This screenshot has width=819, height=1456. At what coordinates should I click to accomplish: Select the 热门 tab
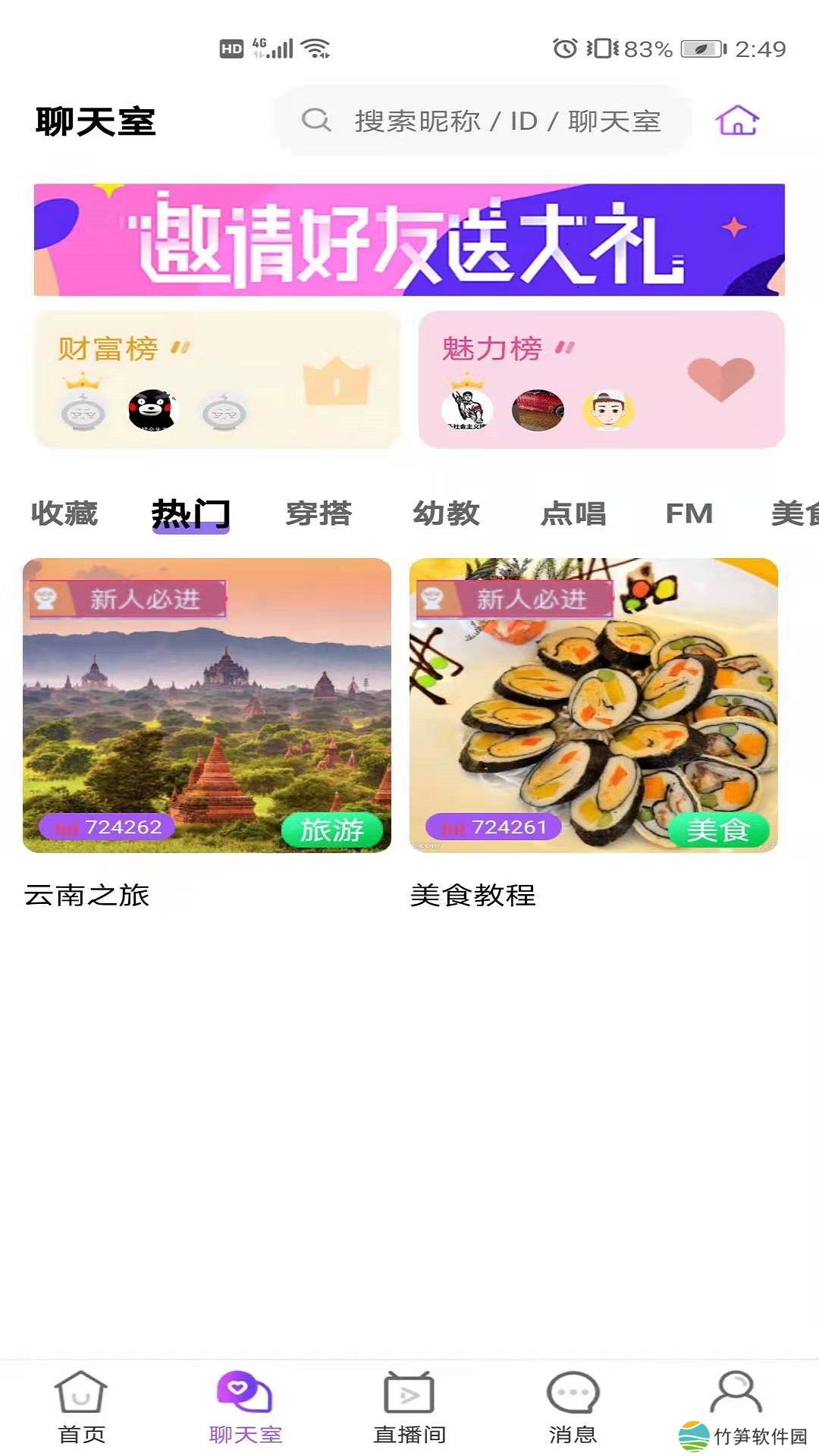click(x=190, y=514)
